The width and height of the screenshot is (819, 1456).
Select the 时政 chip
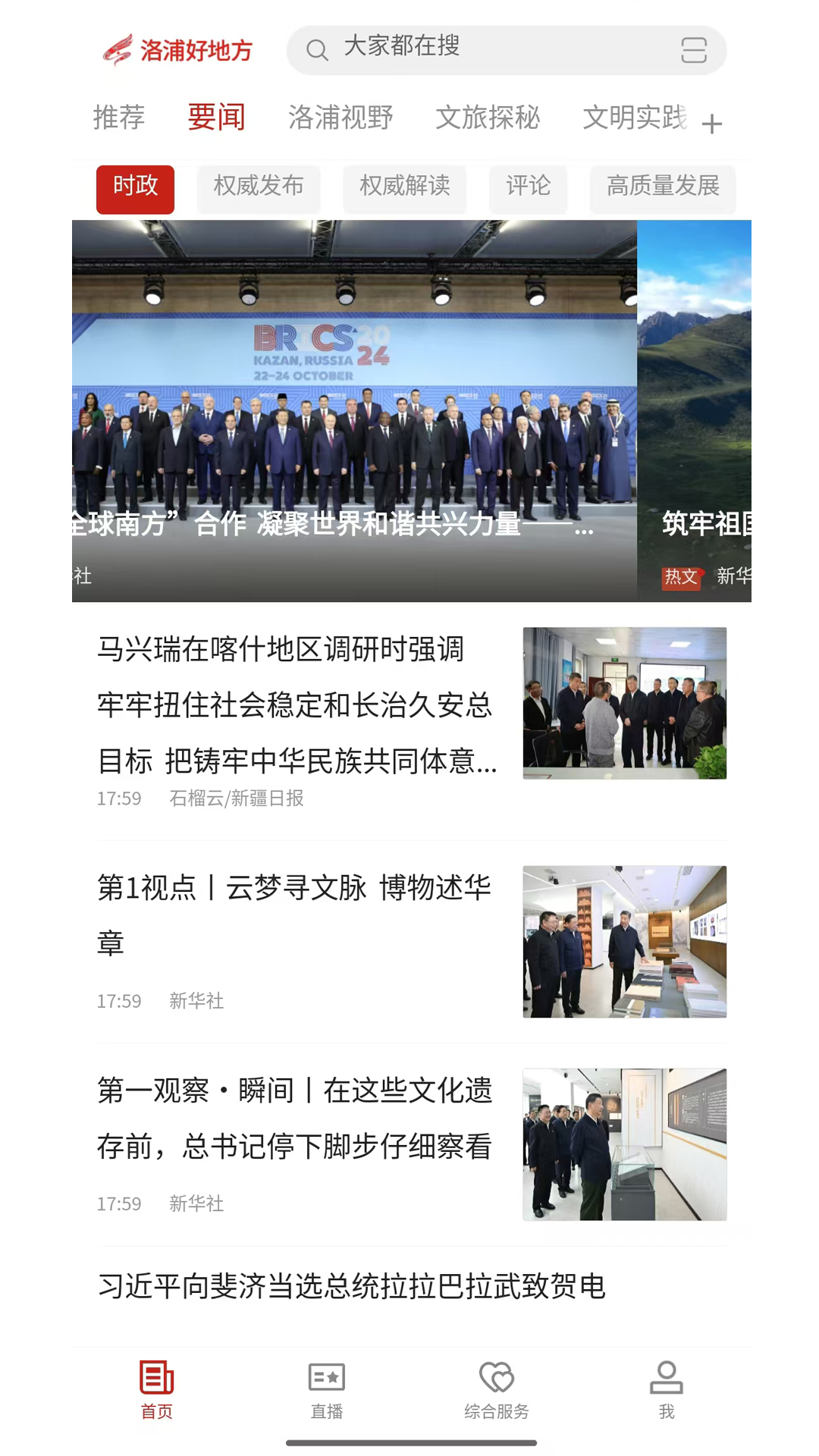tap(135, 188)
